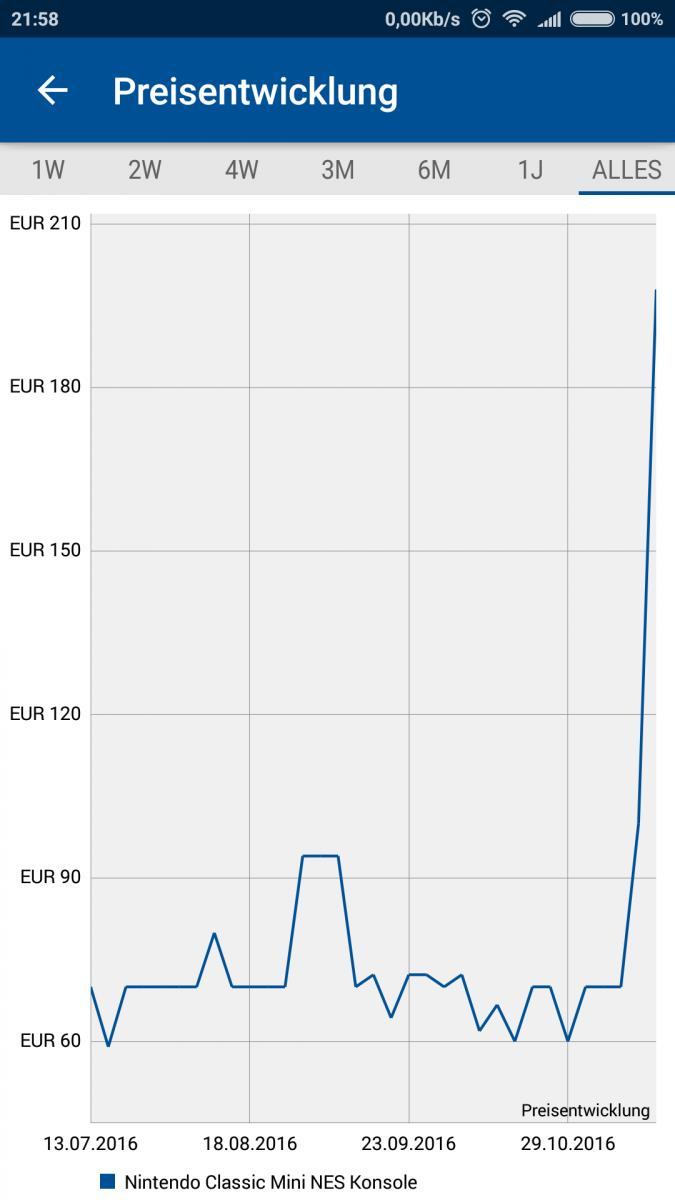Tap the ALLES tab
The image size is (675, 1200).
pyautogui.click(x=627, y=170)
